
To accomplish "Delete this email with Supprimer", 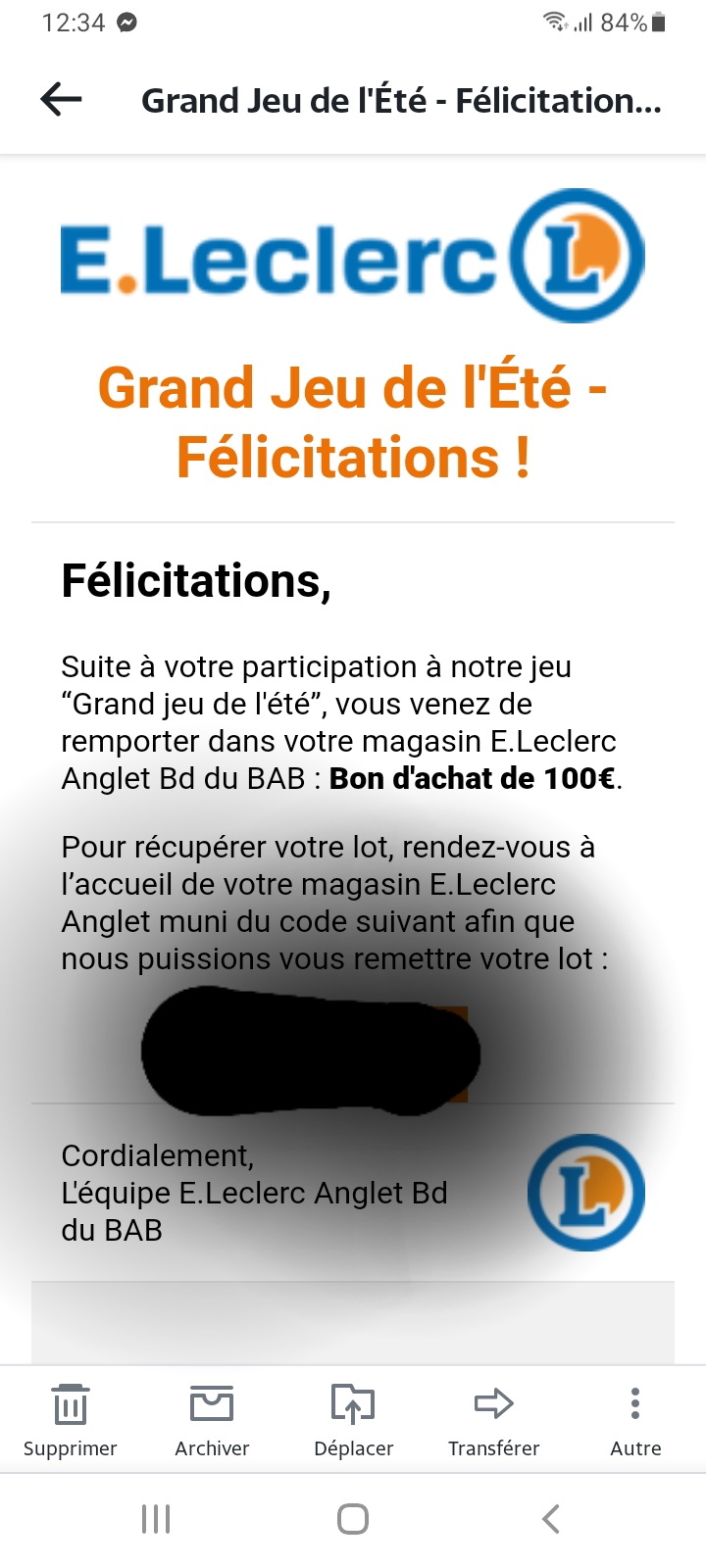I will point(70,1420).
